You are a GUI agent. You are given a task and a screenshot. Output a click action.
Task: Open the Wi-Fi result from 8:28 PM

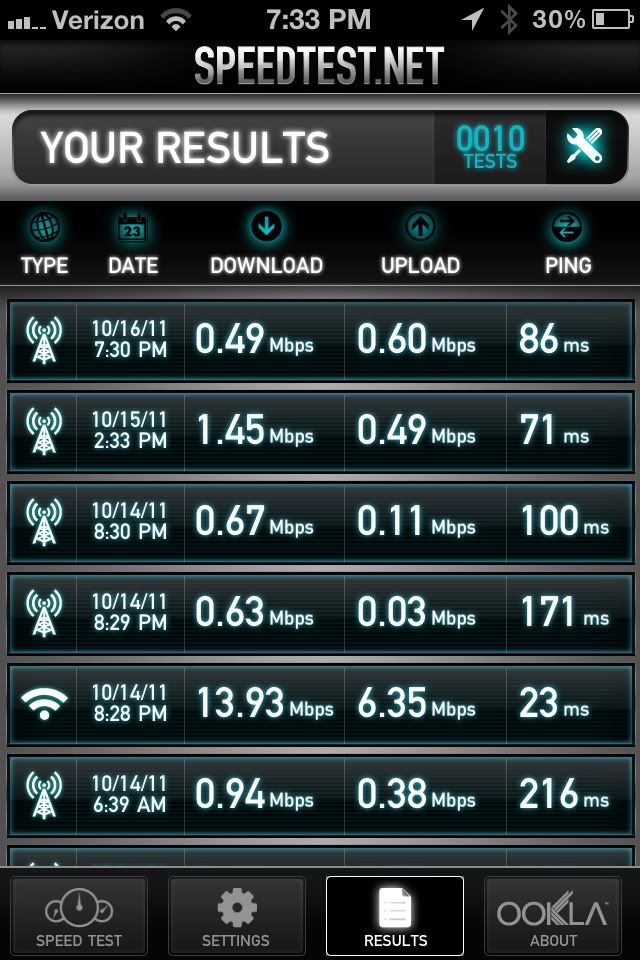point(320,703)
